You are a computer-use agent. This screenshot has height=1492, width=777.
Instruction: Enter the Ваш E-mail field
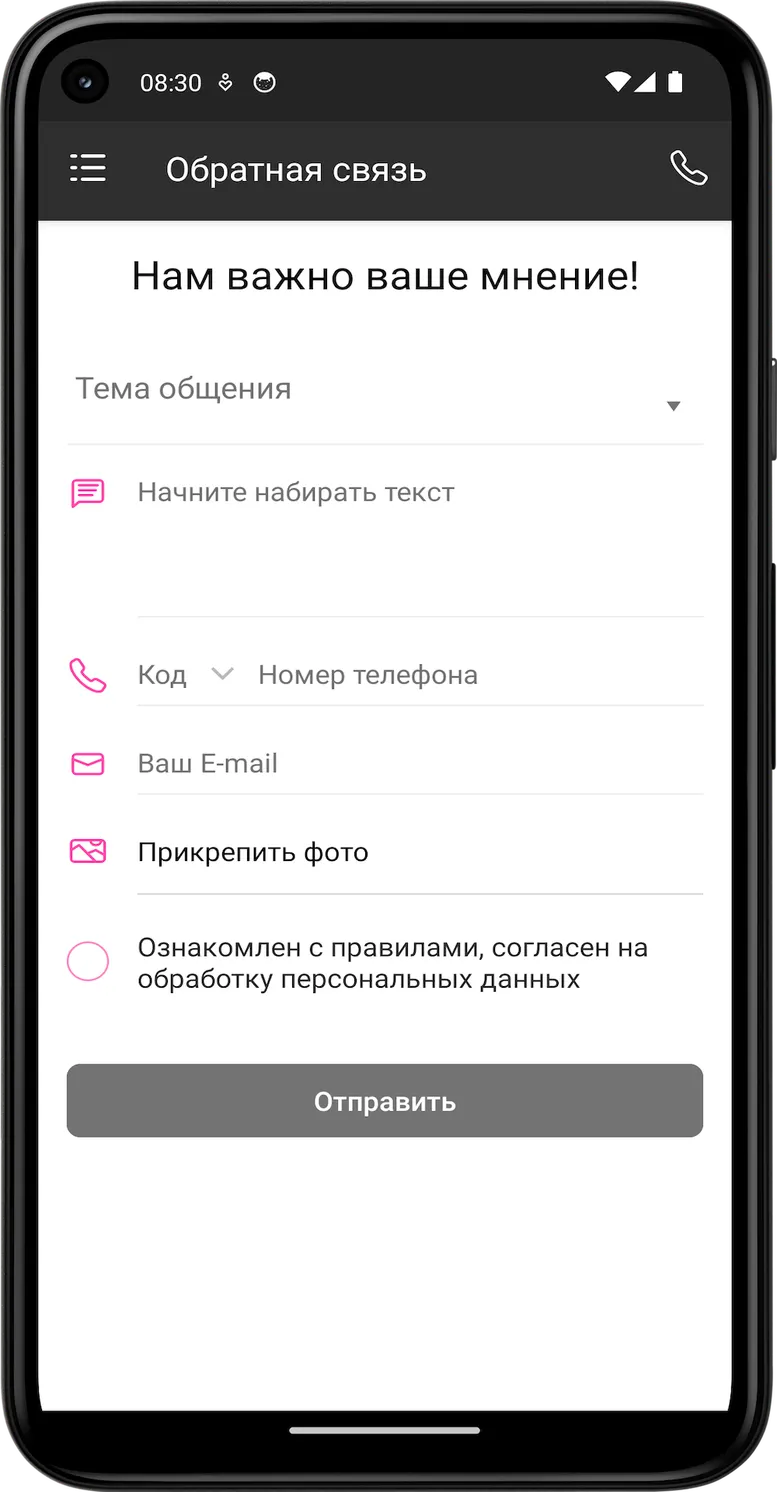click(420, 764)
